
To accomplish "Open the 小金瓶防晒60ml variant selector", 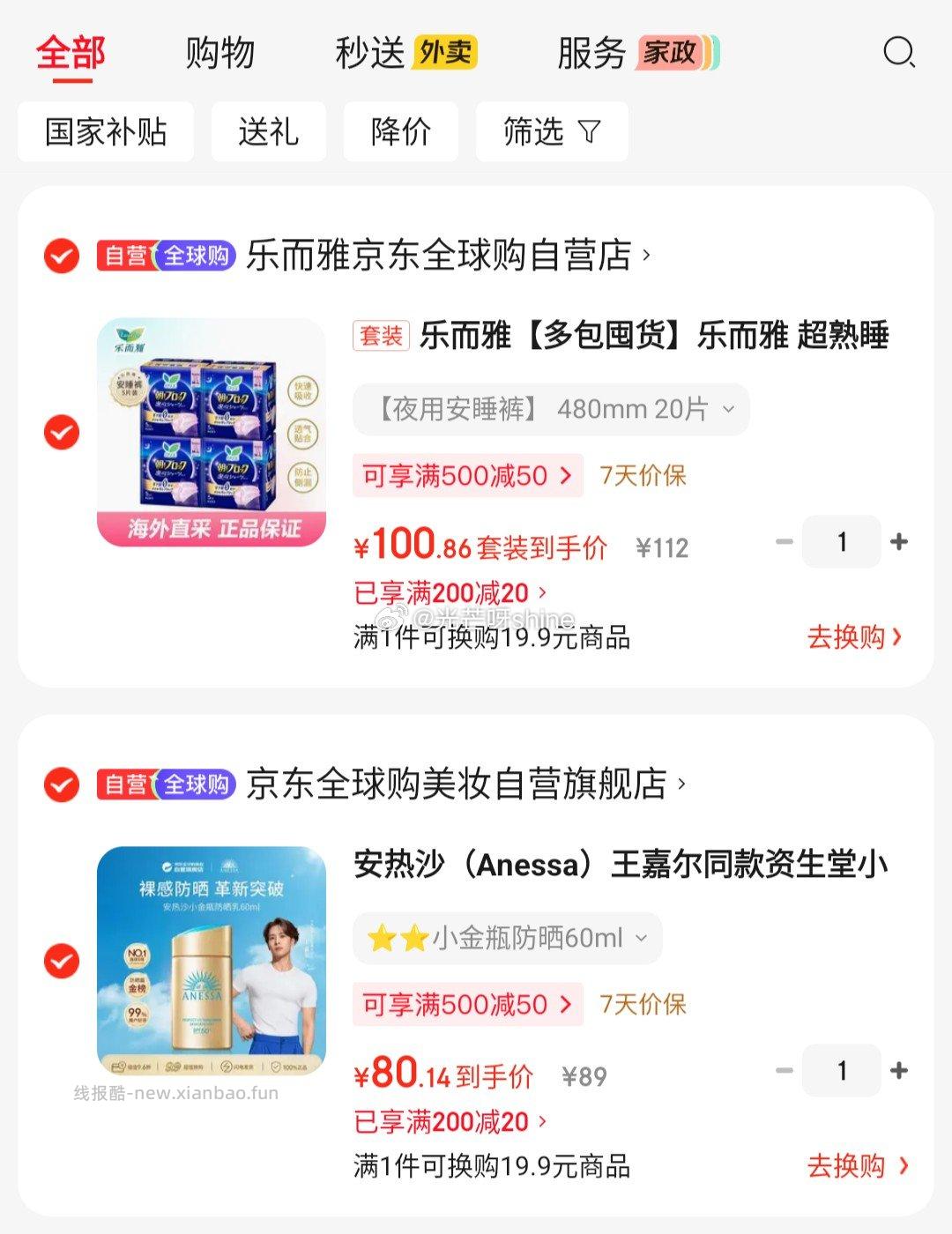I will pos(508,938).
